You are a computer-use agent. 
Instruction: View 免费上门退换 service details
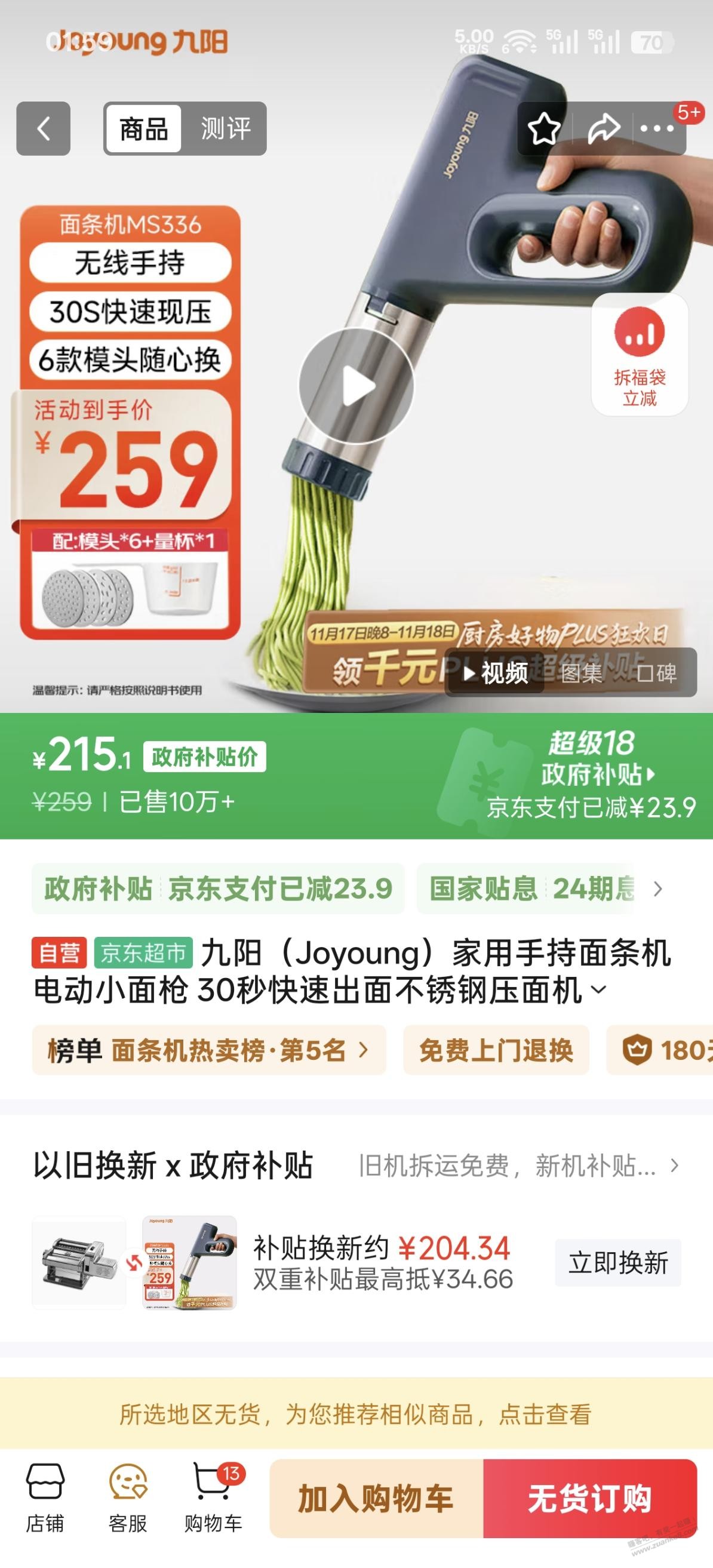[496, 1050]
